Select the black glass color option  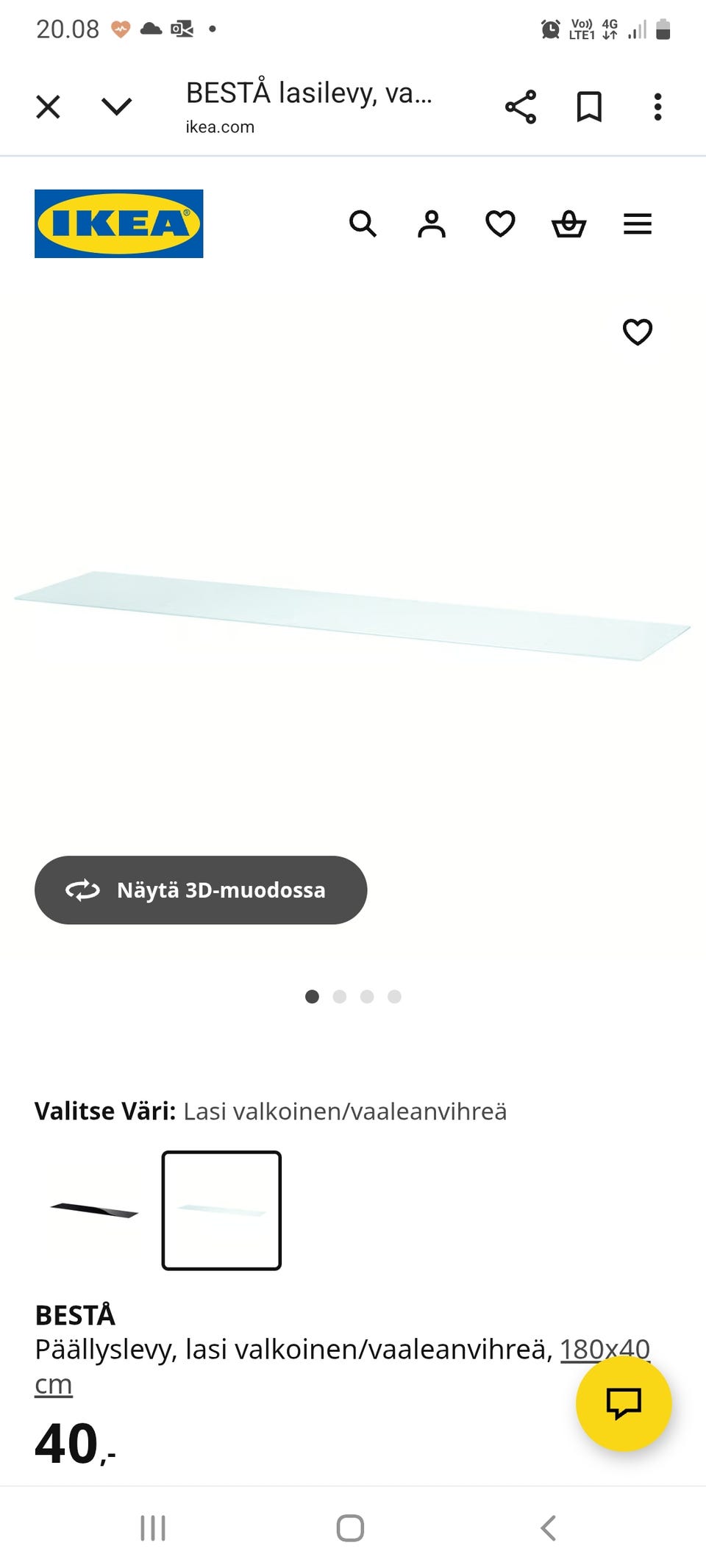(x=94, y=1210)
